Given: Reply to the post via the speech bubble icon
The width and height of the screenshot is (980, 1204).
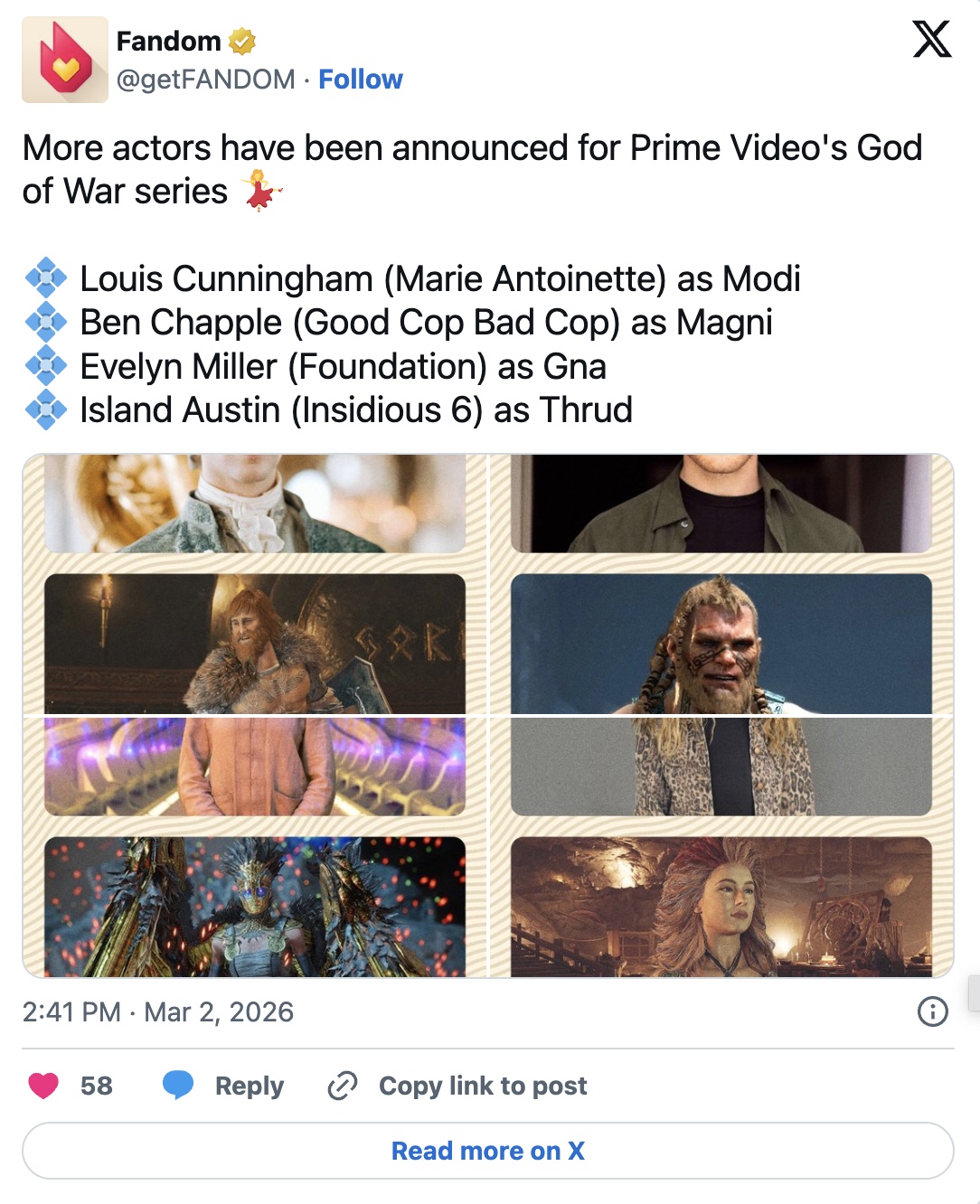Looking at the screenshot, I should pyautogui.click(x=180, y=1086).
